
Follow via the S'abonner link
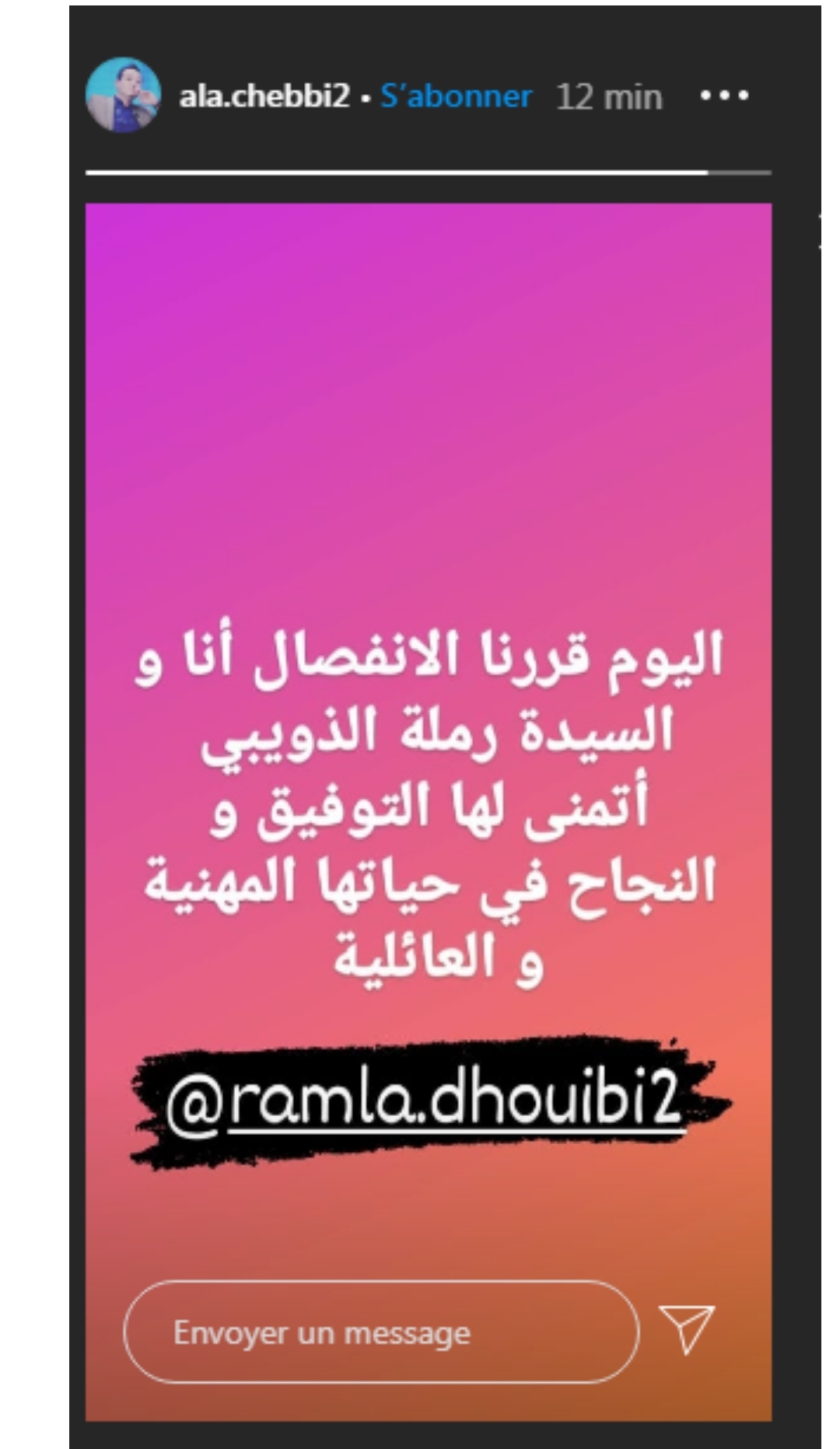point(456,96)
